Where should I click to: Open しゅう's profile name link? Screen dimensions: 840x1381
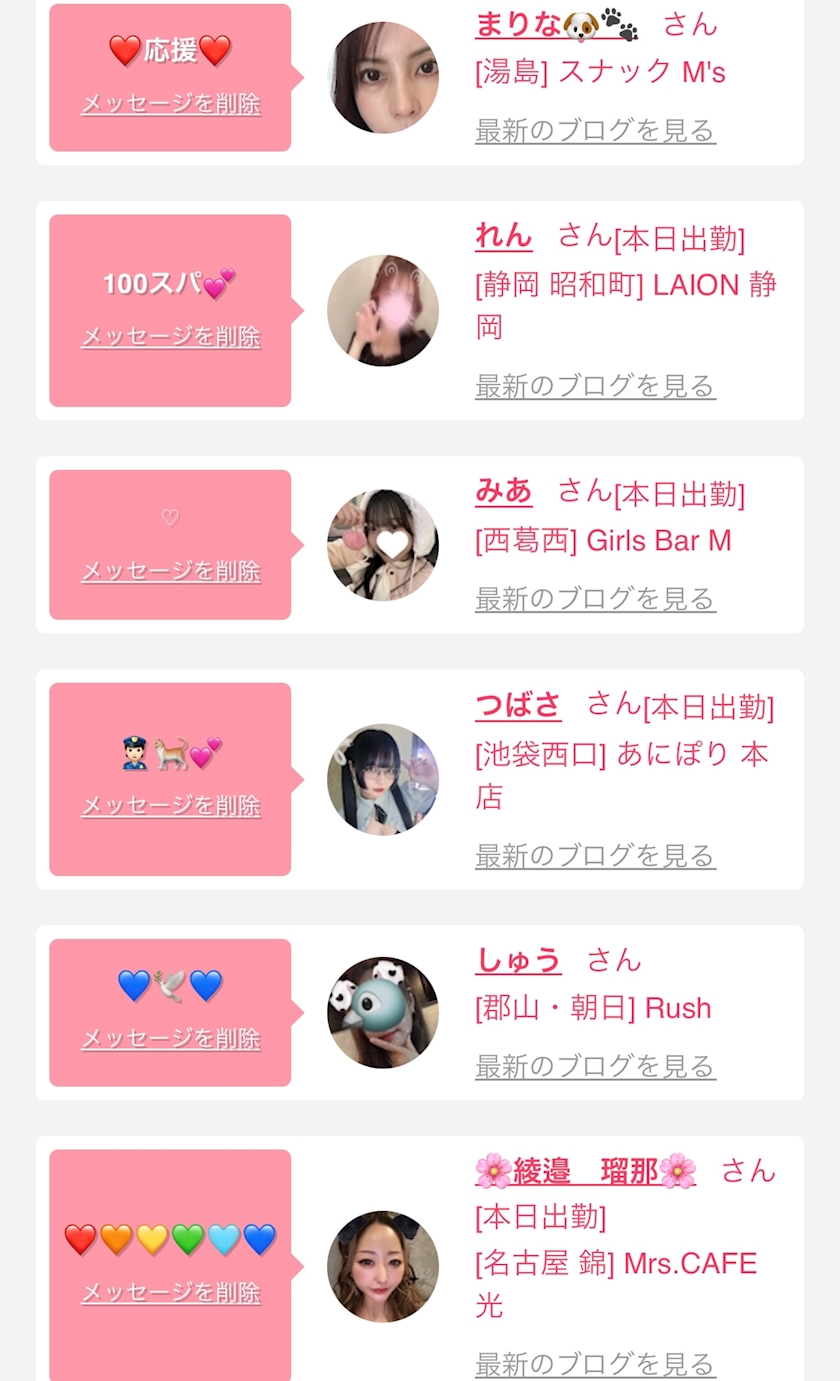coord(518,961)
